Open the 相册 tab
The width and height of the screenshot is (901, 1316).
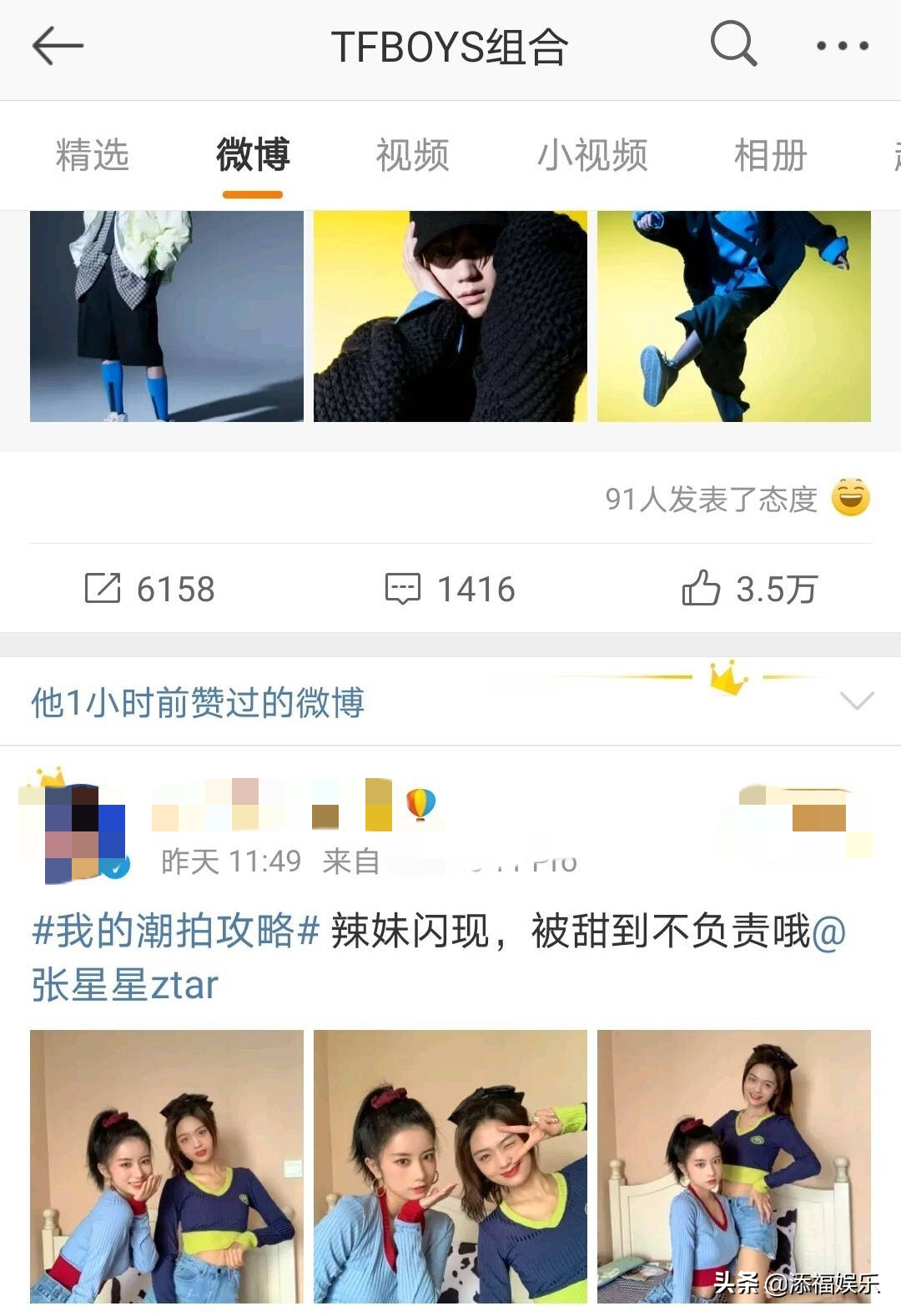[770, 155]
